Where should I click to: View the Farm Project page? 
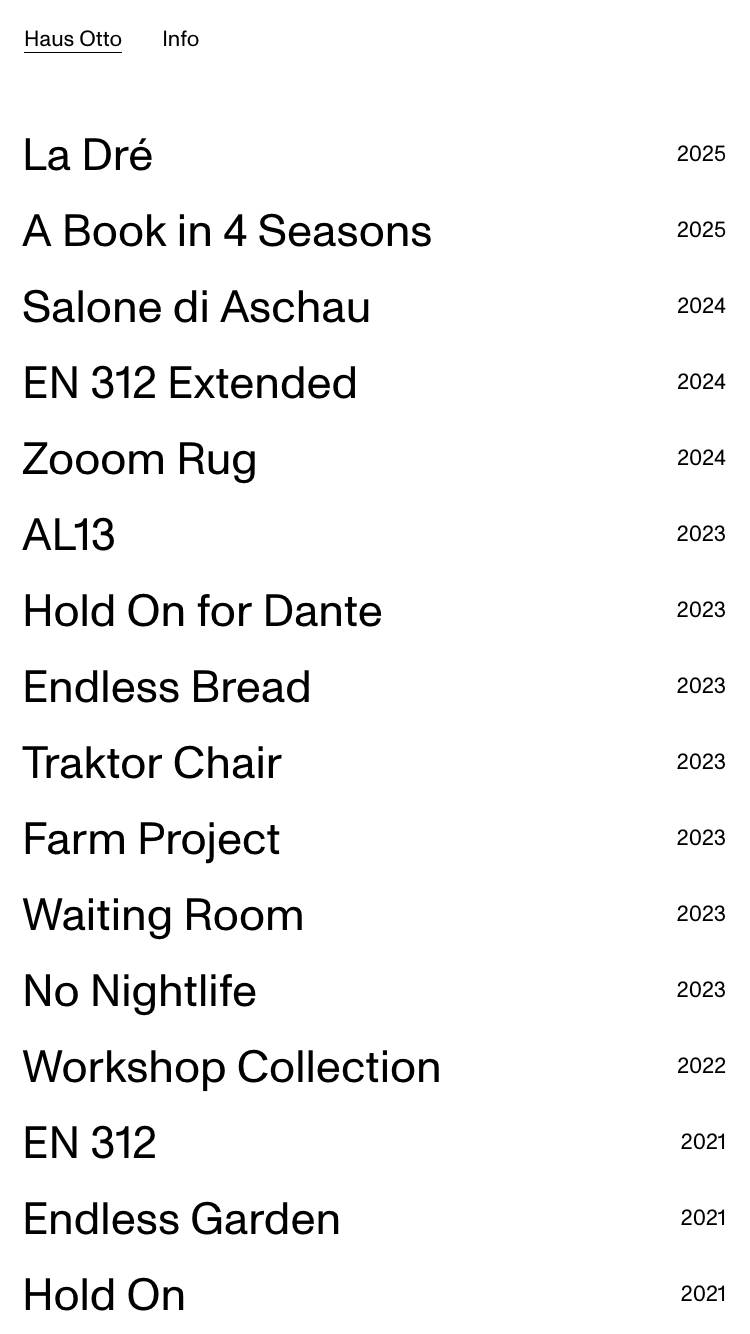151,839
